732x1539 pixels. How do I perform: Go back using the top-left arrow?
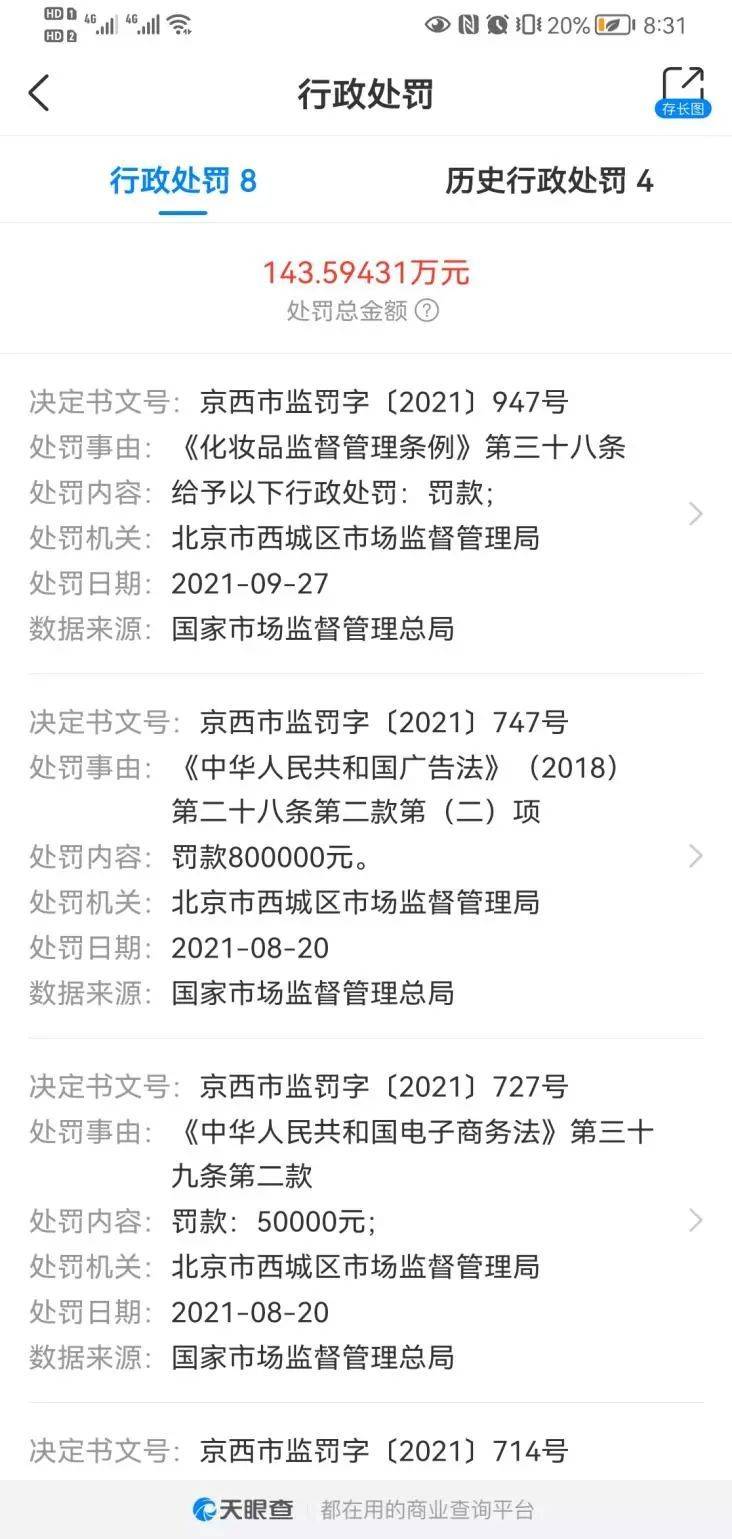tap(39, 93)
